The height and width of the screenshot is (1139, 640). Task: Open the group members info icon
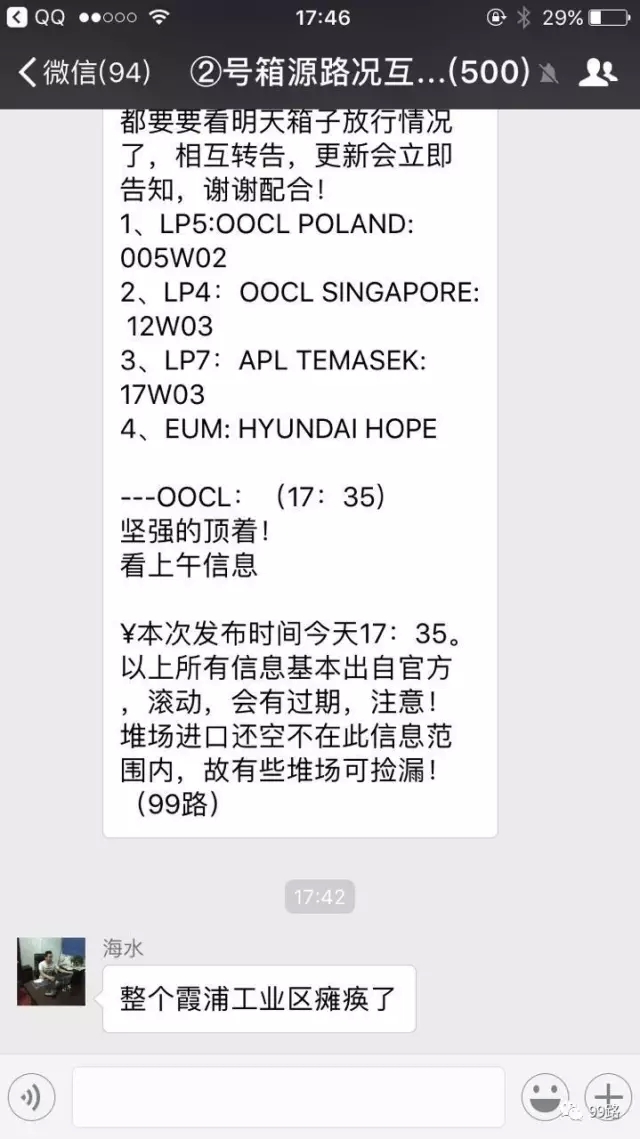click(597, 72)
